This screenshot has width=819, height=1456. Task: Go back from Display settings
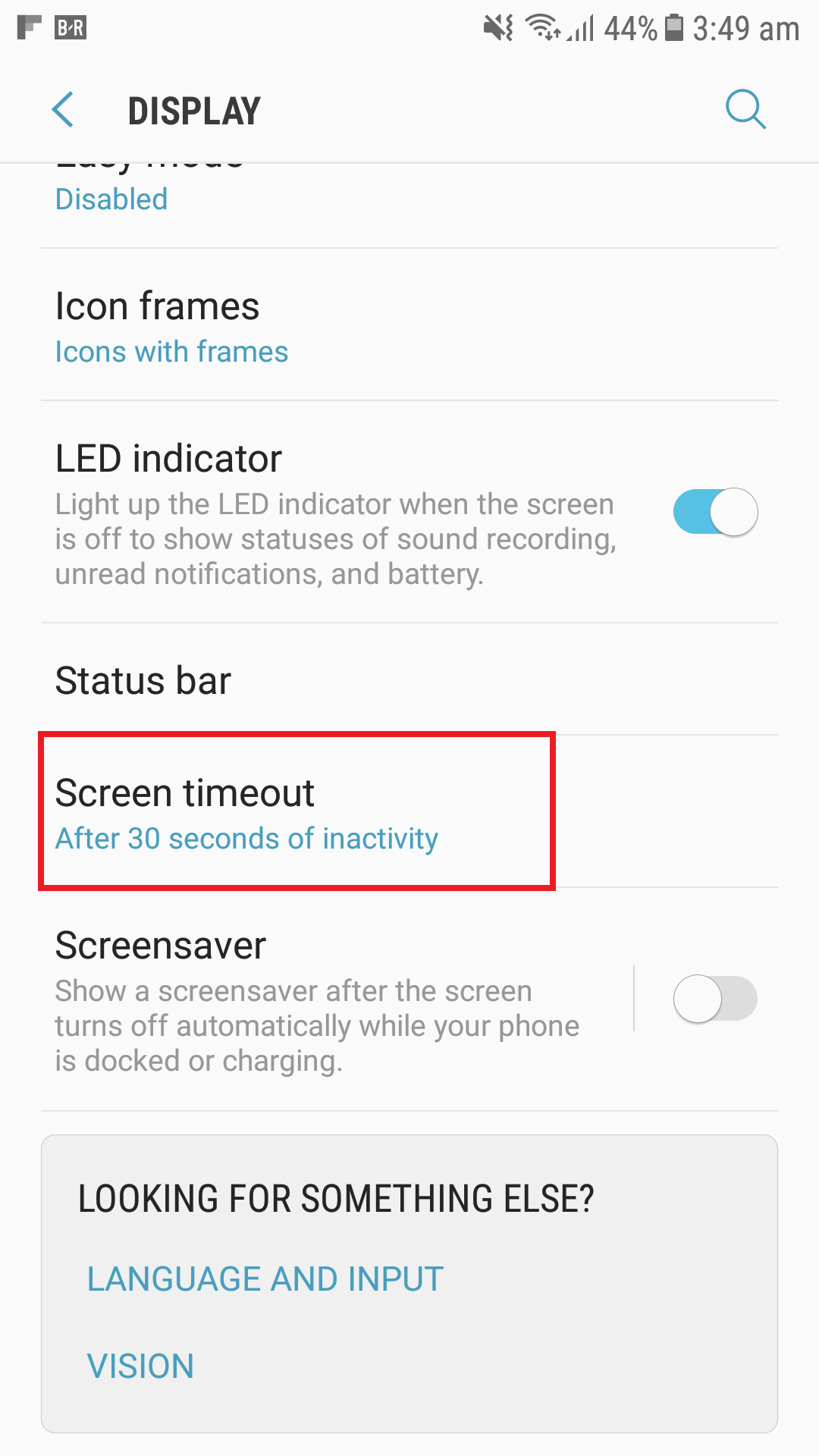click(64, 110)
